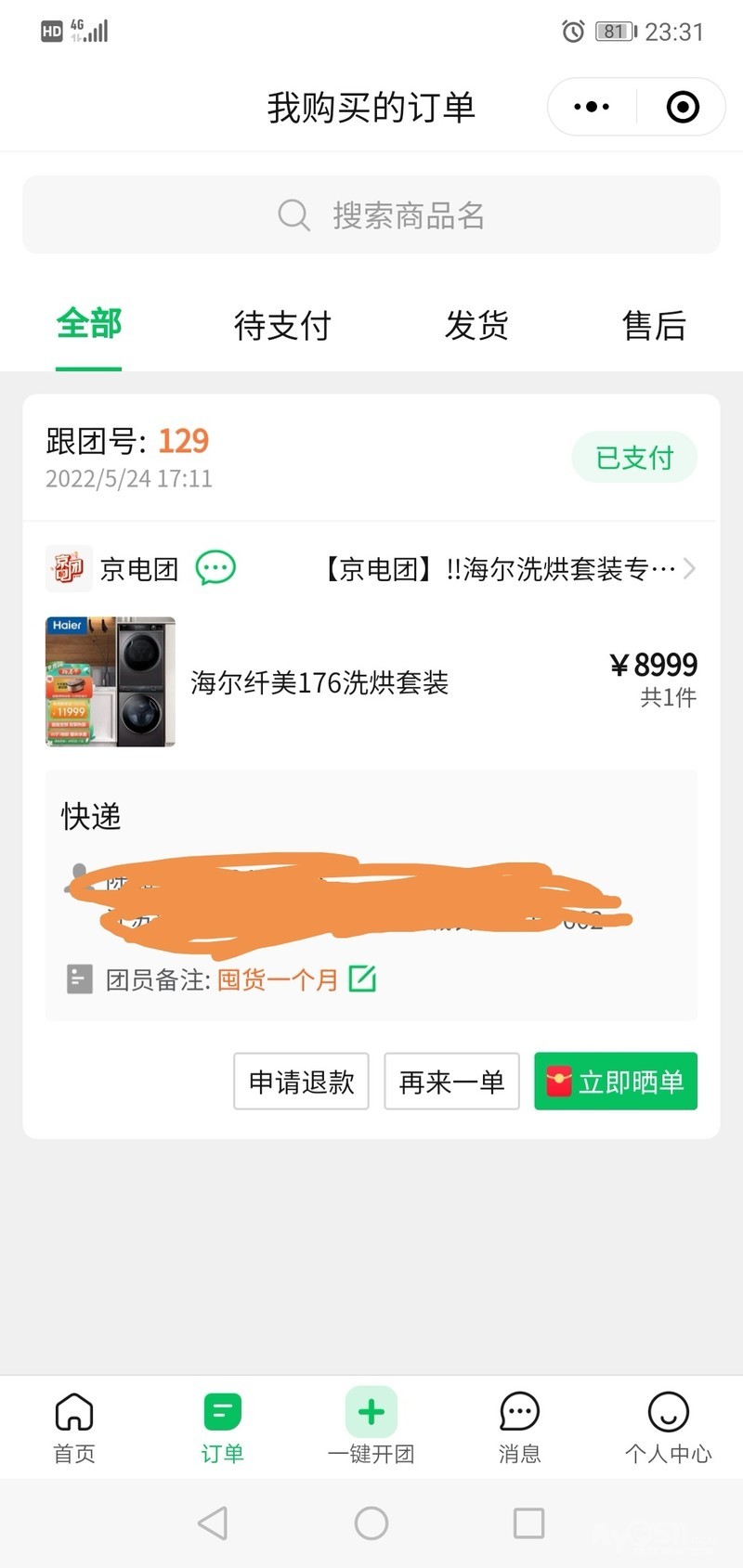Go to the 首页 tab
Screen dimensions: 743x1568
coord(74,1428)
